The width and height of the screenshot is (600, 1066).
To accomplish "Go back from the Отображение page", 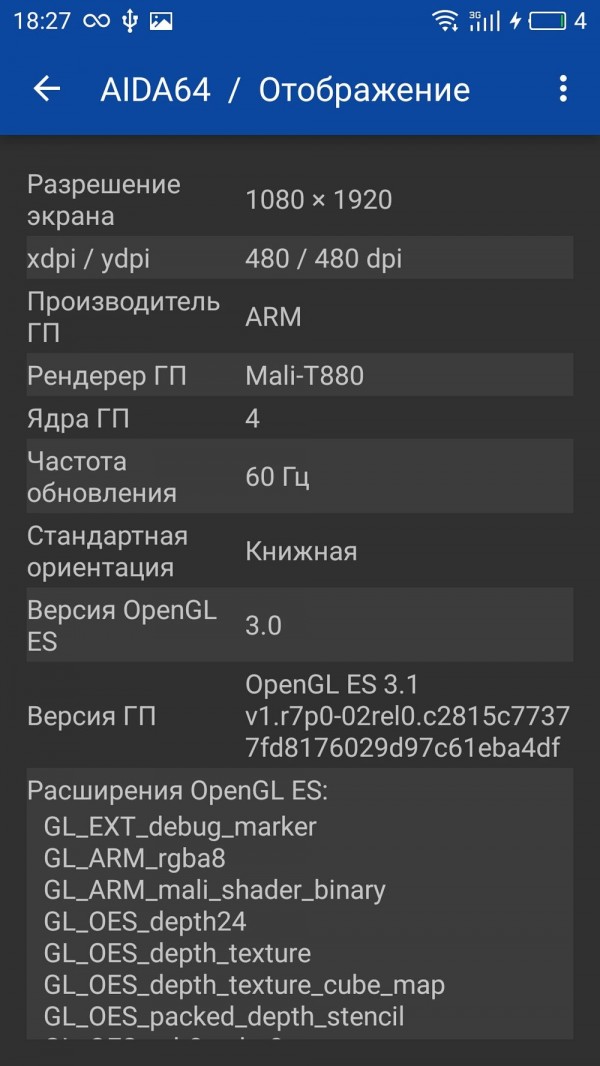I will click(x=47, y=89).
